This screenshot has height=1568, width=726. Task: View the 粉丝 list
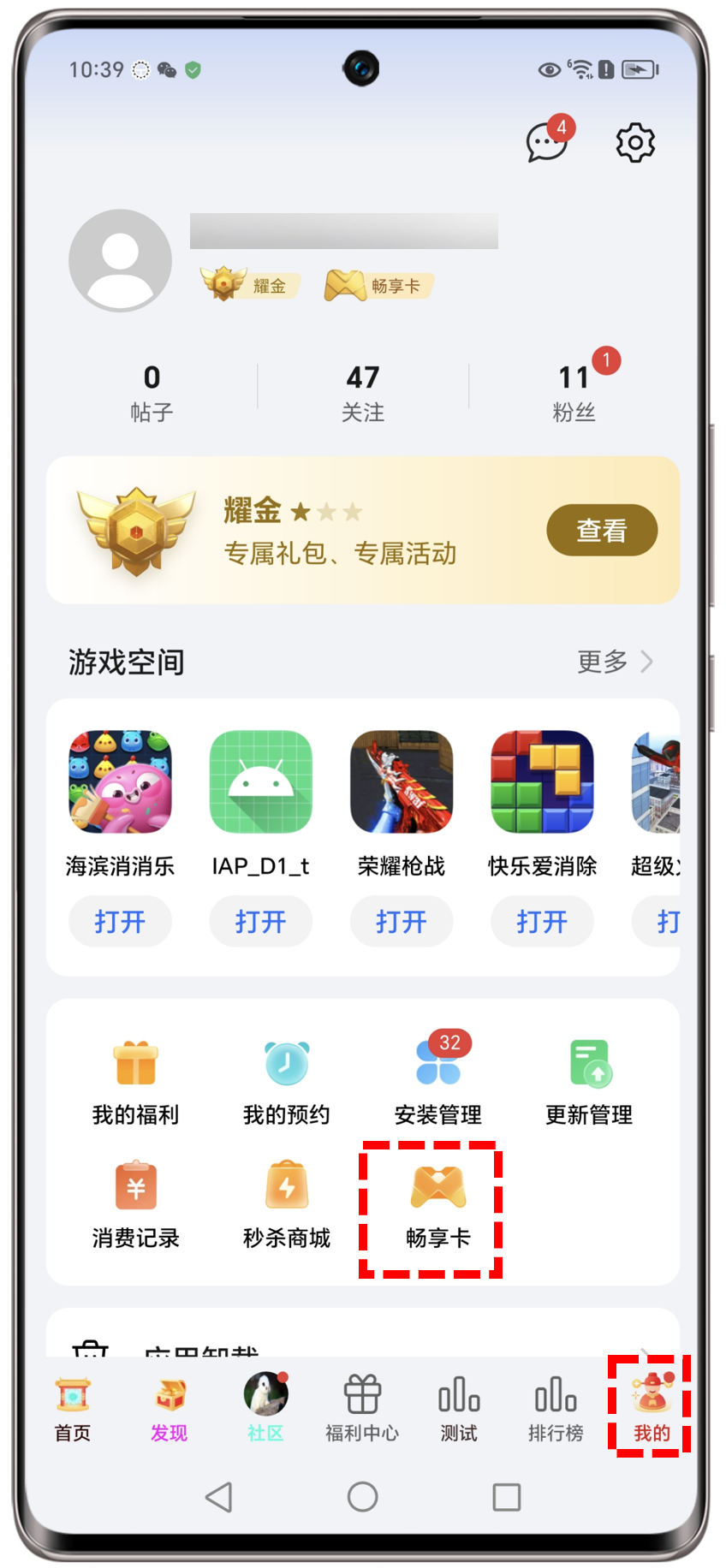pyautogui.click(x=574, y=391)
